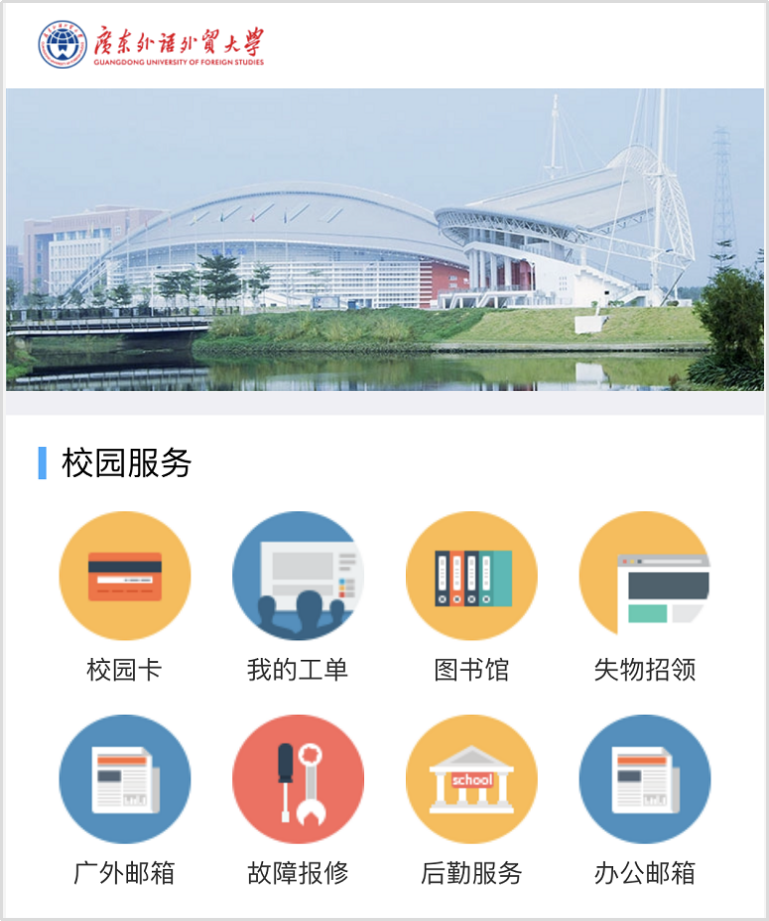Launch the 办公邮箱 office mailbox

[644, 779]
